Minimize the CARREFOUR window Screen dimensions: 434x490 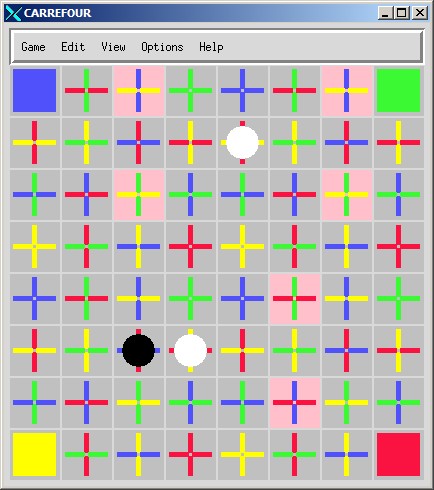pos(386,13)
